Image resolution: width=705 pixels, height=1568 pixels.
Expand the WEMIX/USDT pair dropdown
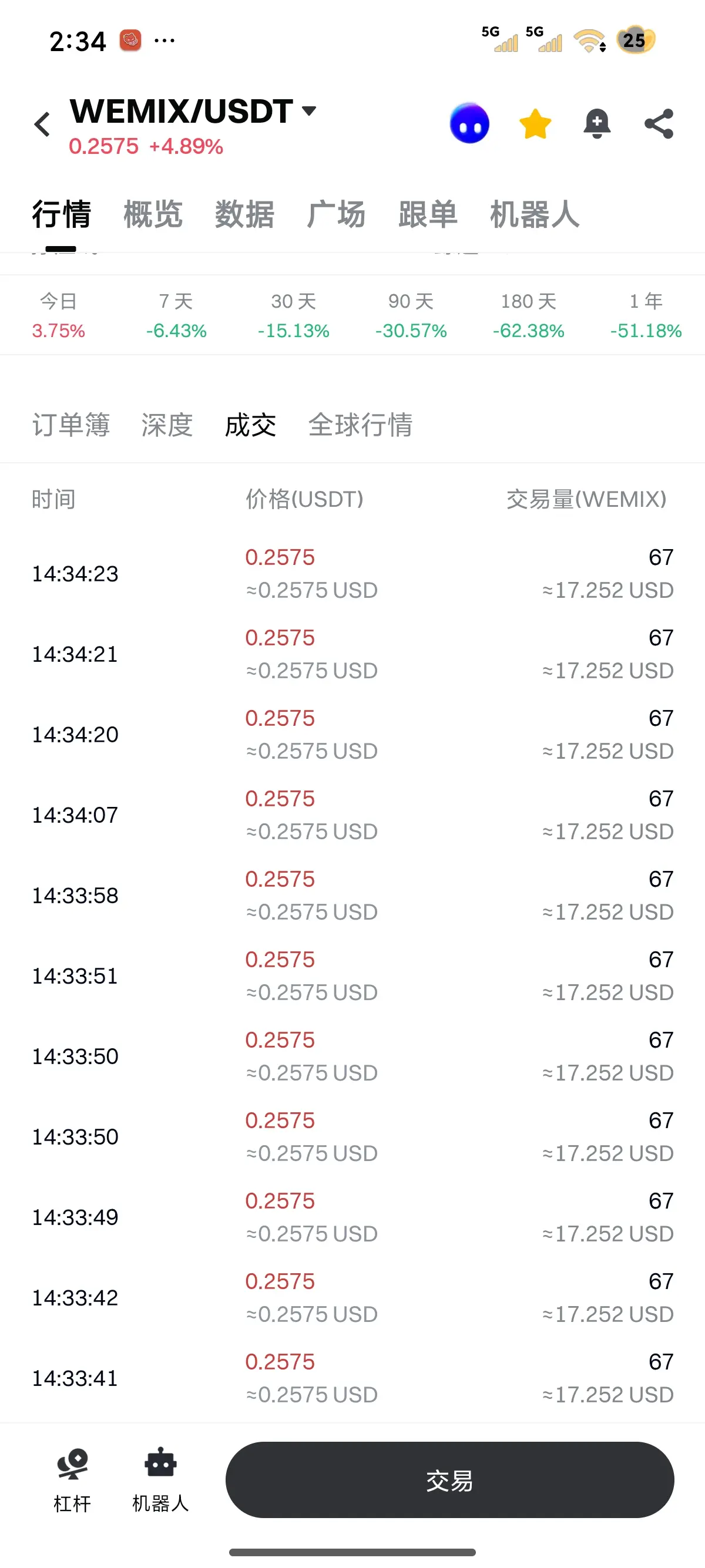coord(309,111)
